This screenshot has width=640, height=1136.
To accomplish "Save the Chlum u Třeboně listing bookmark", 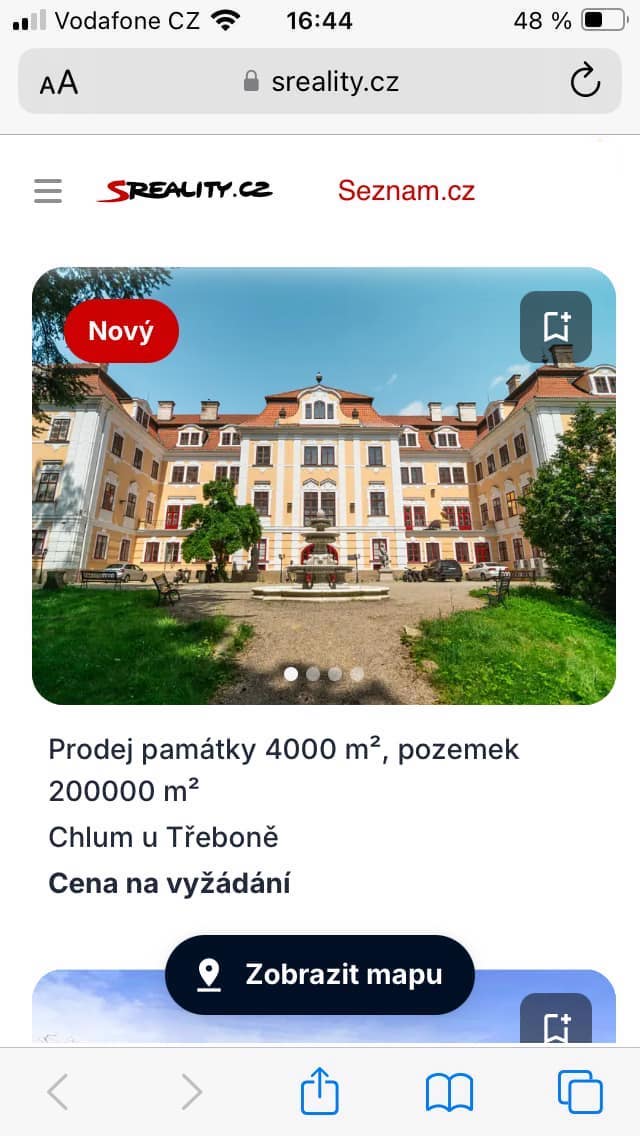I will click(556, 327).
